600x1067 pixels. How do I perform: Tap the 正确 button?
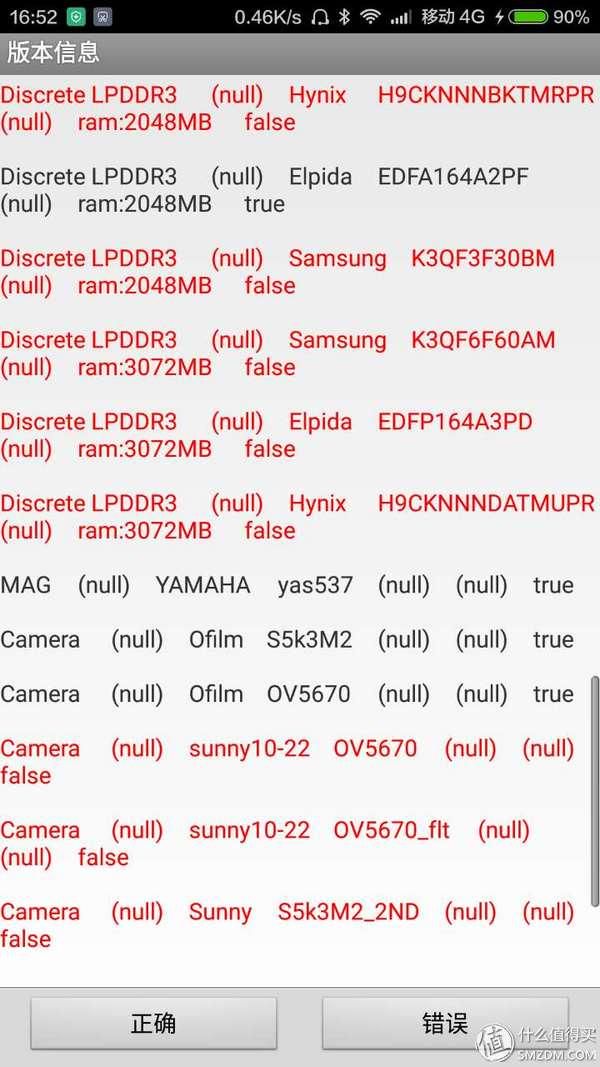pos(154,1023)
